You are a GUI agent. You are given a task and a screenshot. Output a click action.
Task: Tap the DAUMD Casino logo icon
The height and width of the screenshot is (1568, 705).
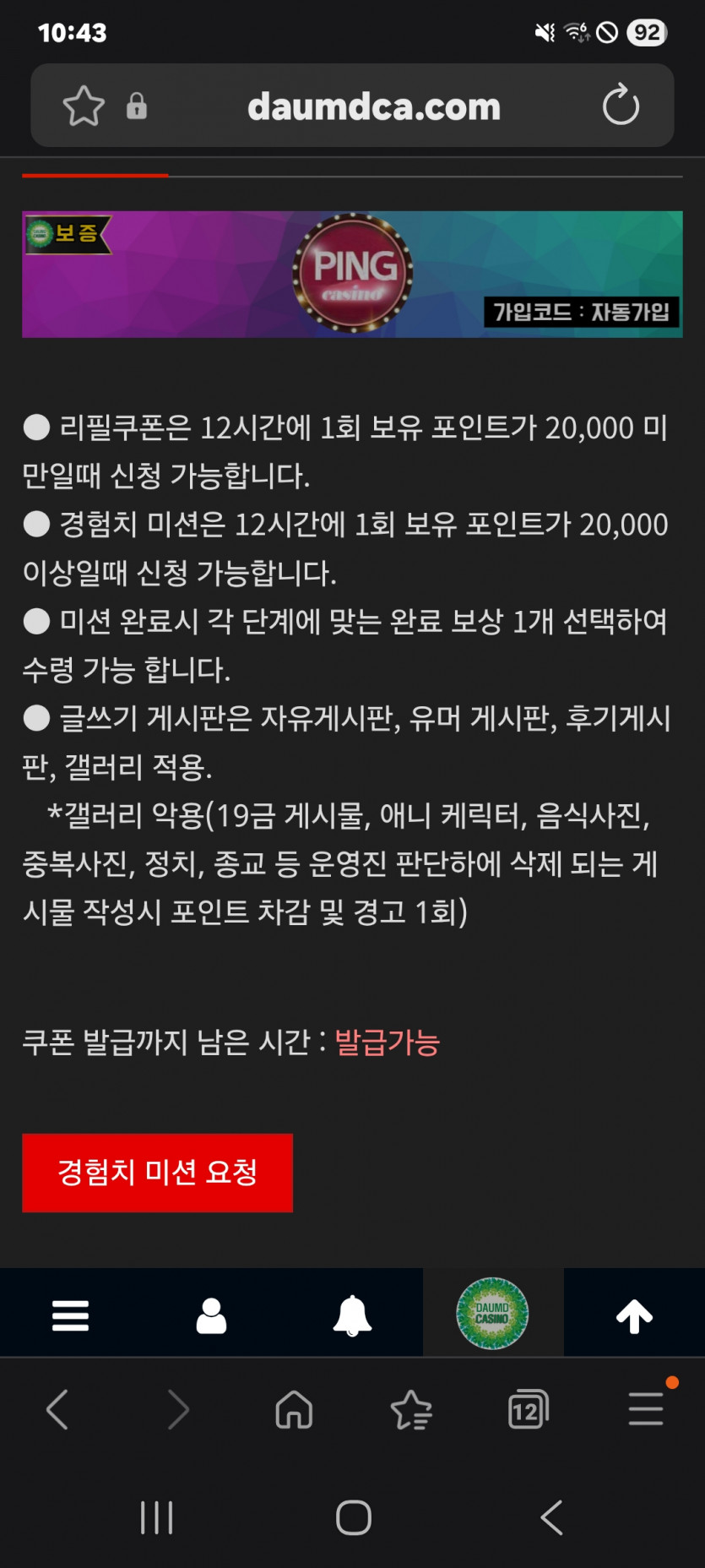(493, 1312)
